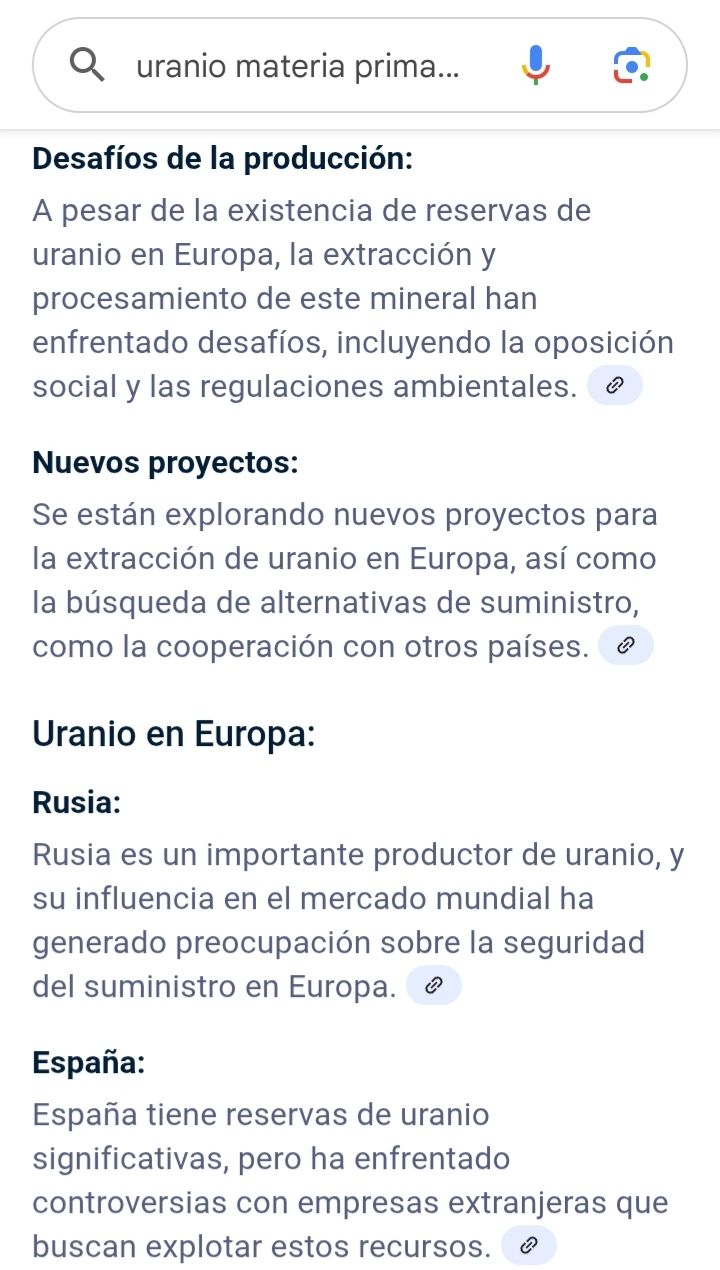
Task: Open source link after "suministro en Europa"
Action: point(434,986)
